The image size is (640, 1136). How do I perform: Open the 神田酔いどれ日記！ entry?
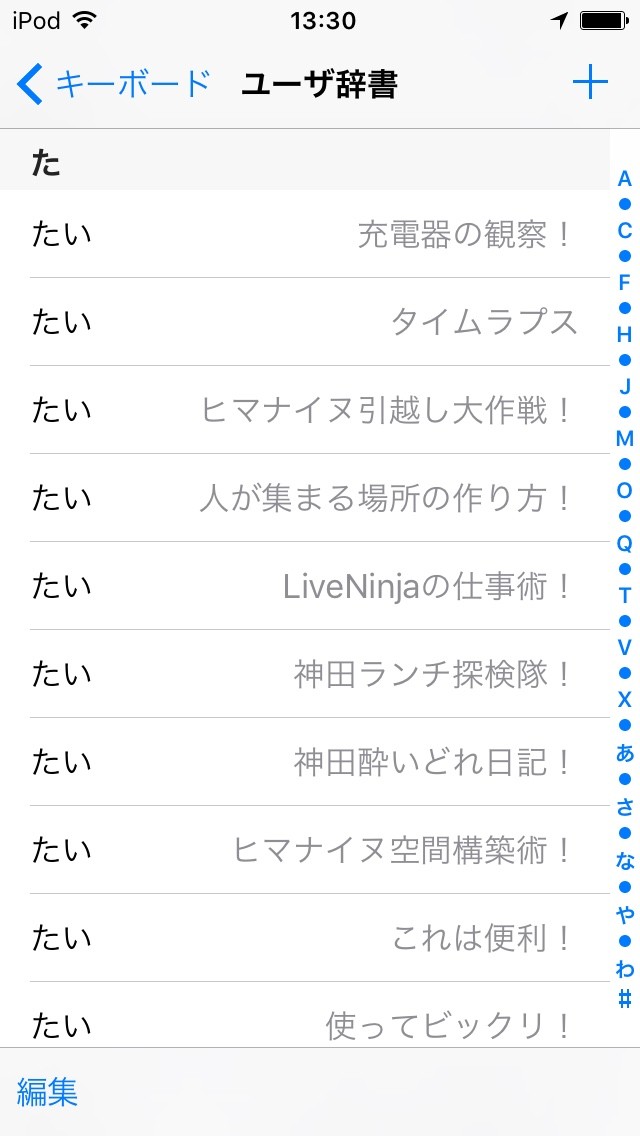[x=305, y=762]
